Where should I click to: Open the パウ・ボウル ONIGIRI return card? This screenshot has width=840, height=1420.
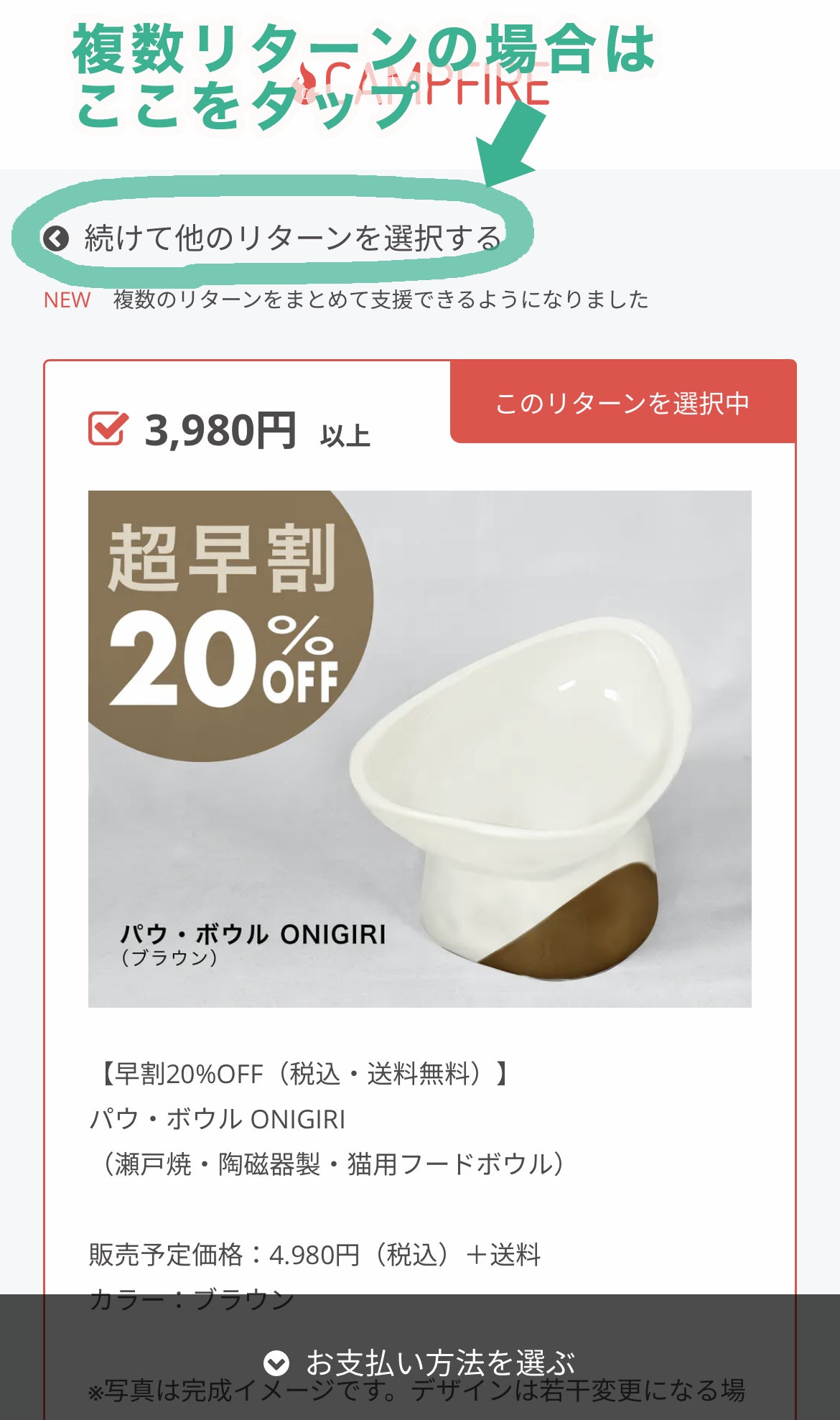tap(420, 748)
